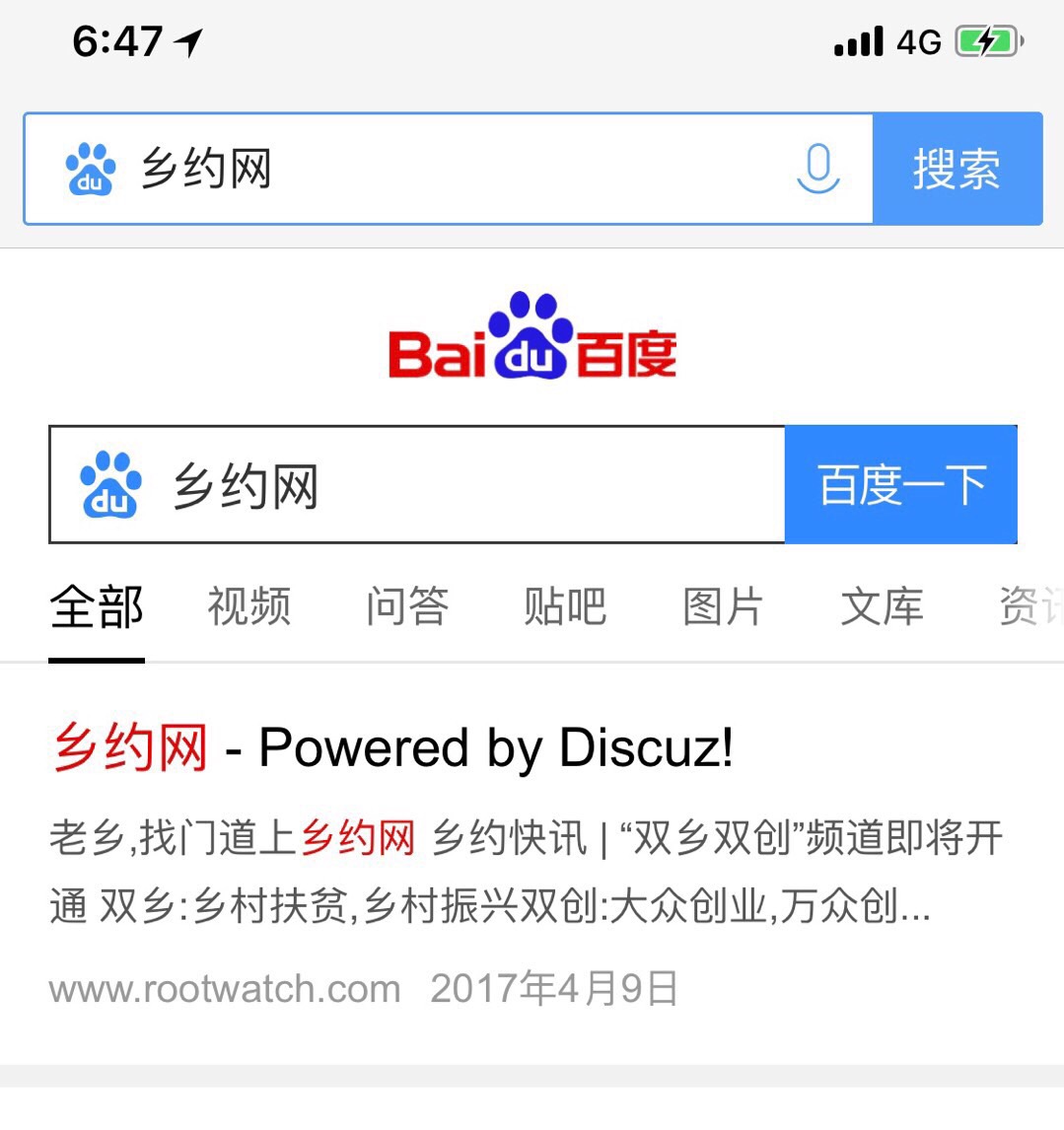Open the 文库 tab

[x=882, y=606]
